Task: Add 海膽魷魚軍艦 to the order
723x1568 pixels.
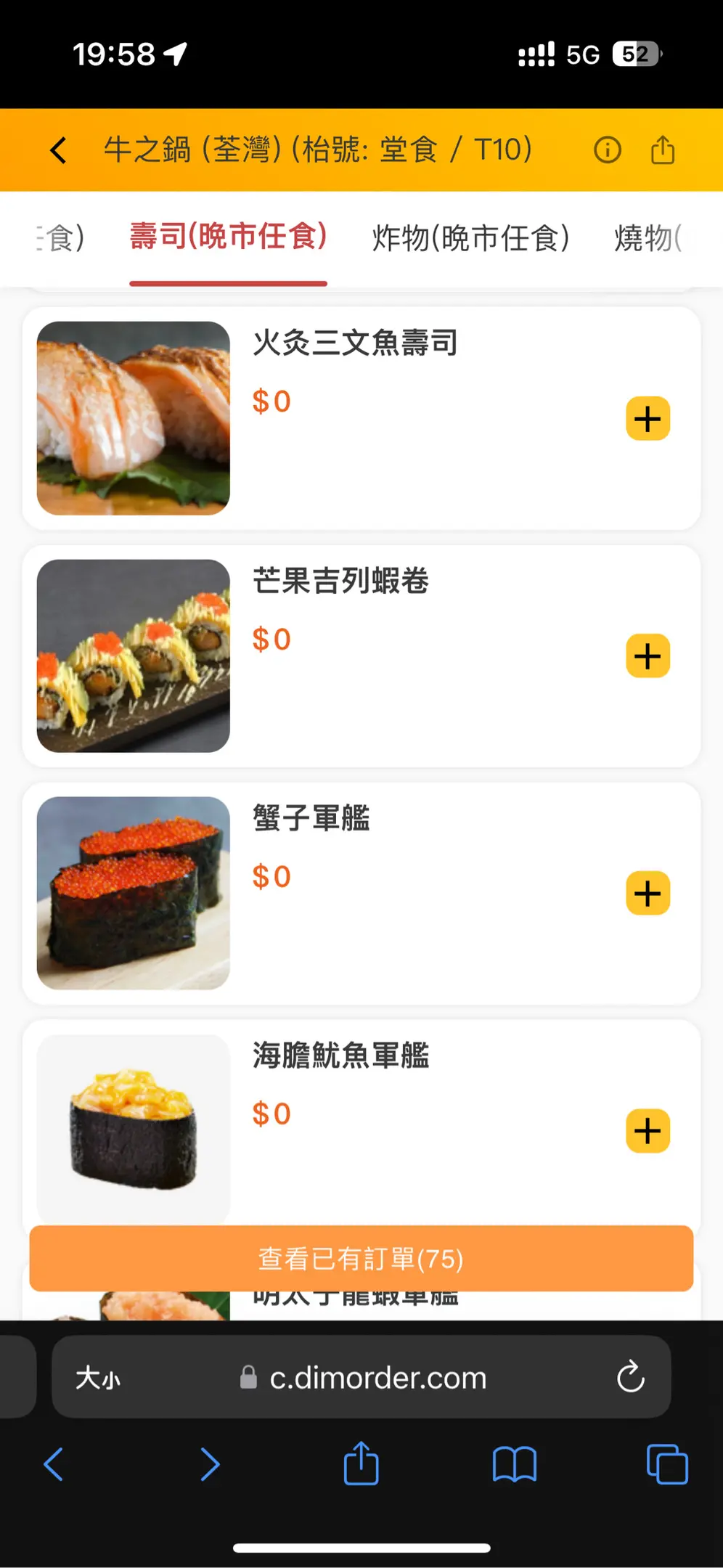Action: (x=648, y=1131)
